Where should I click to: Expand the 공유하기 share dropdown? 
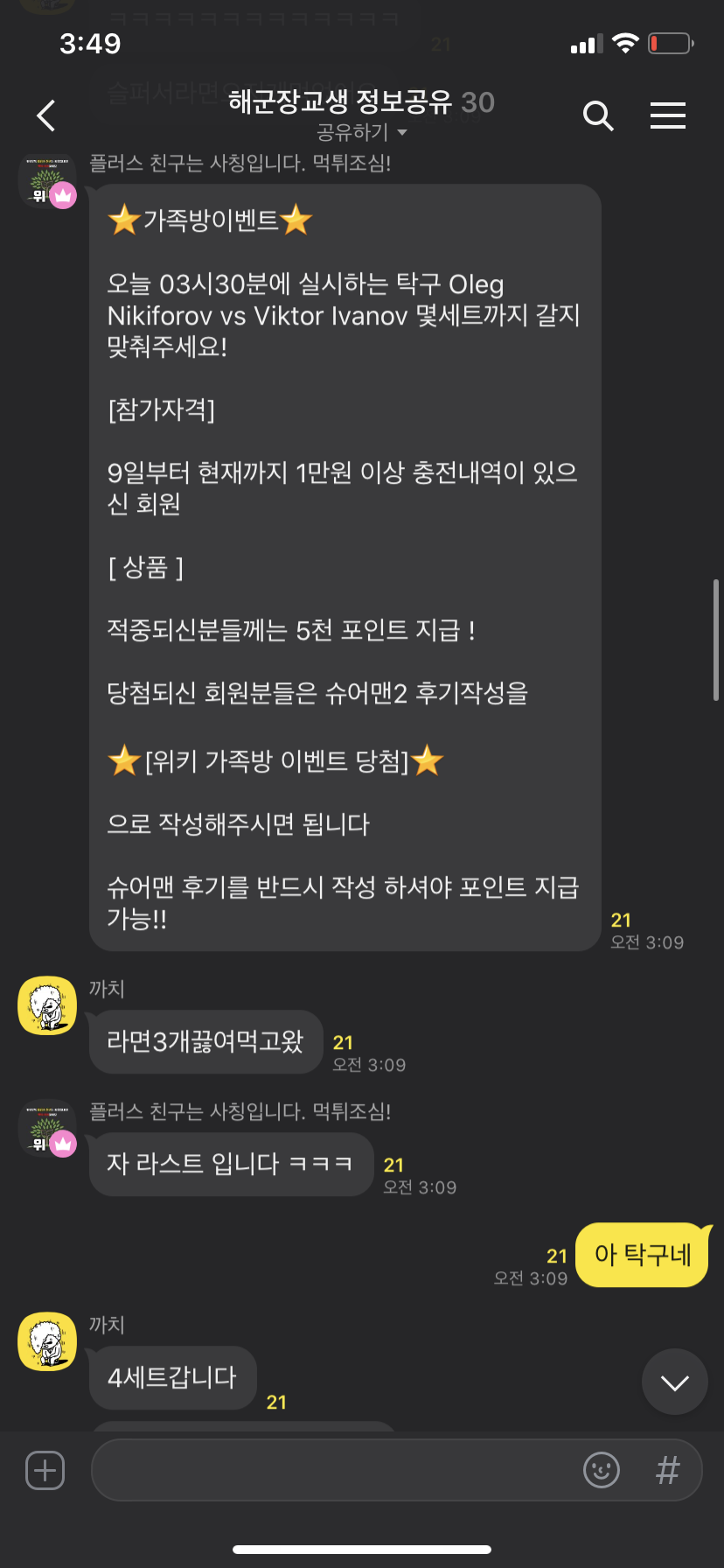tap(362, 132)
